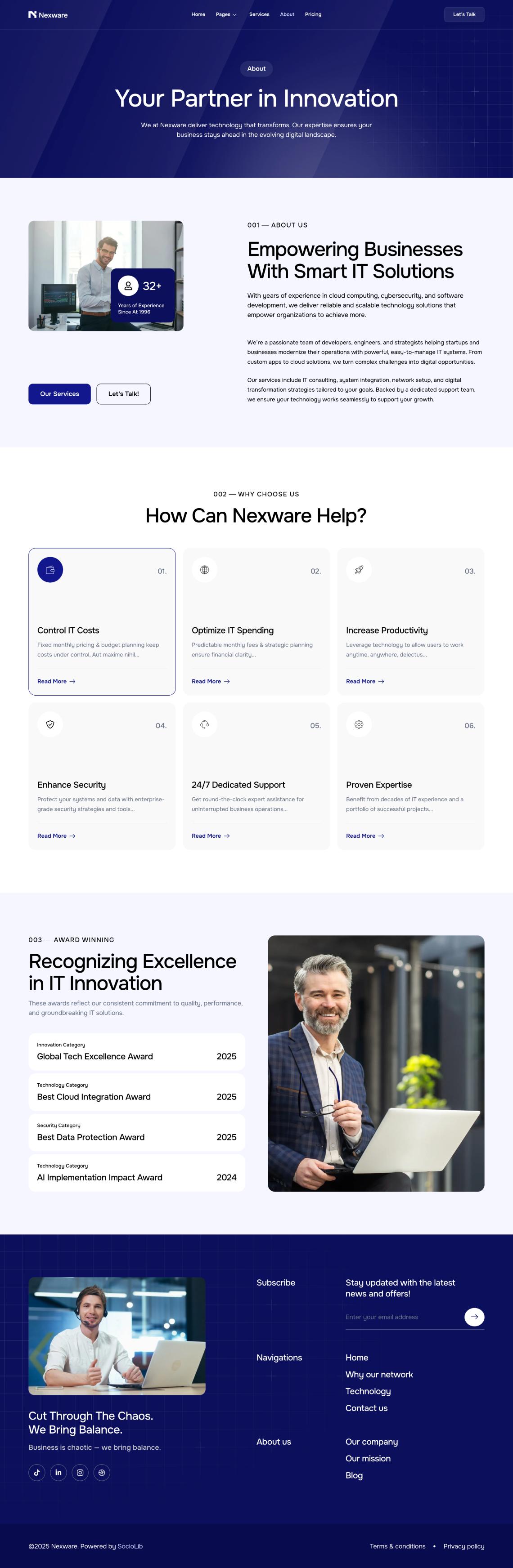Read more about Control IT Costs

pos(56,681)
